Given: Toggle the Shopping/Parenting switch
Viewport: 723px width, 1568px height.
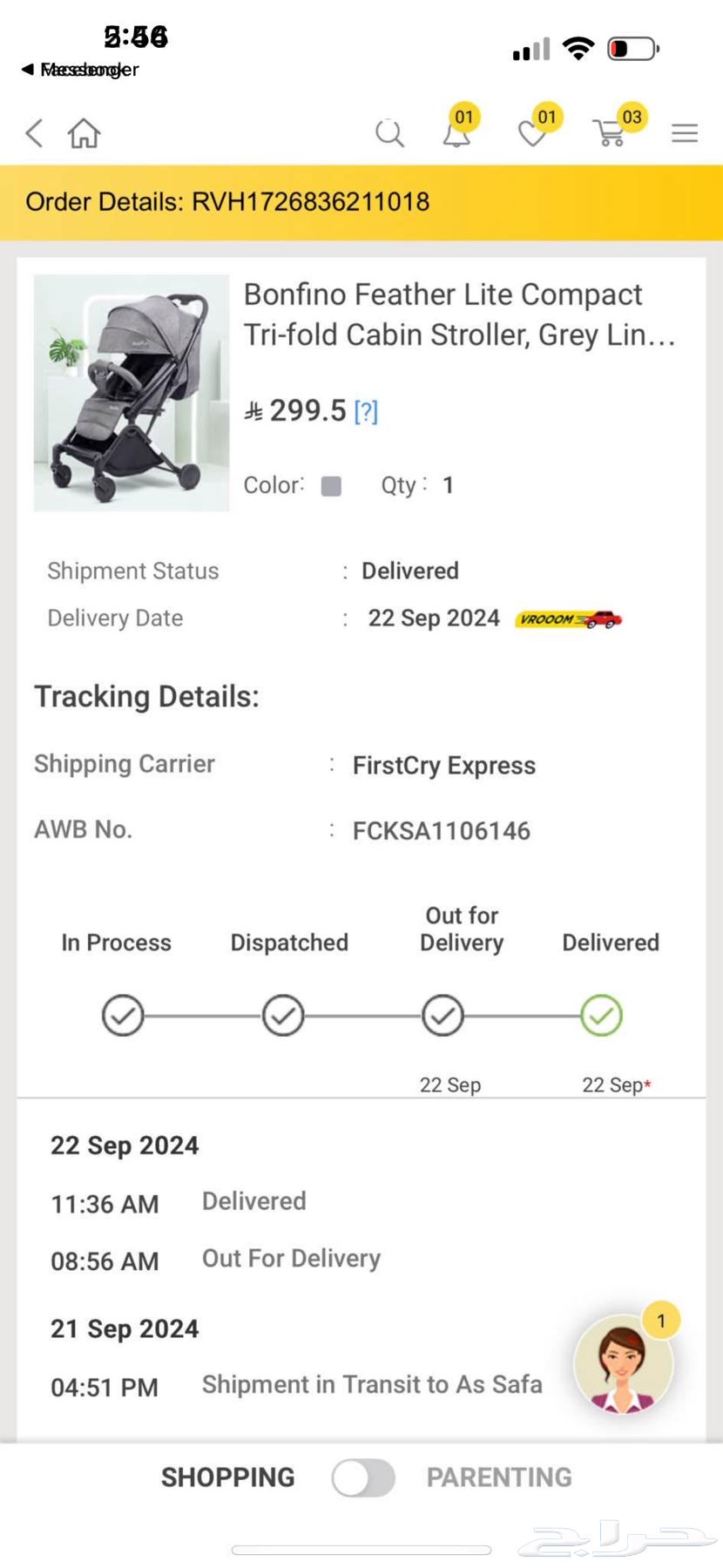Looking at the screenshot, I should (363, 1477).
